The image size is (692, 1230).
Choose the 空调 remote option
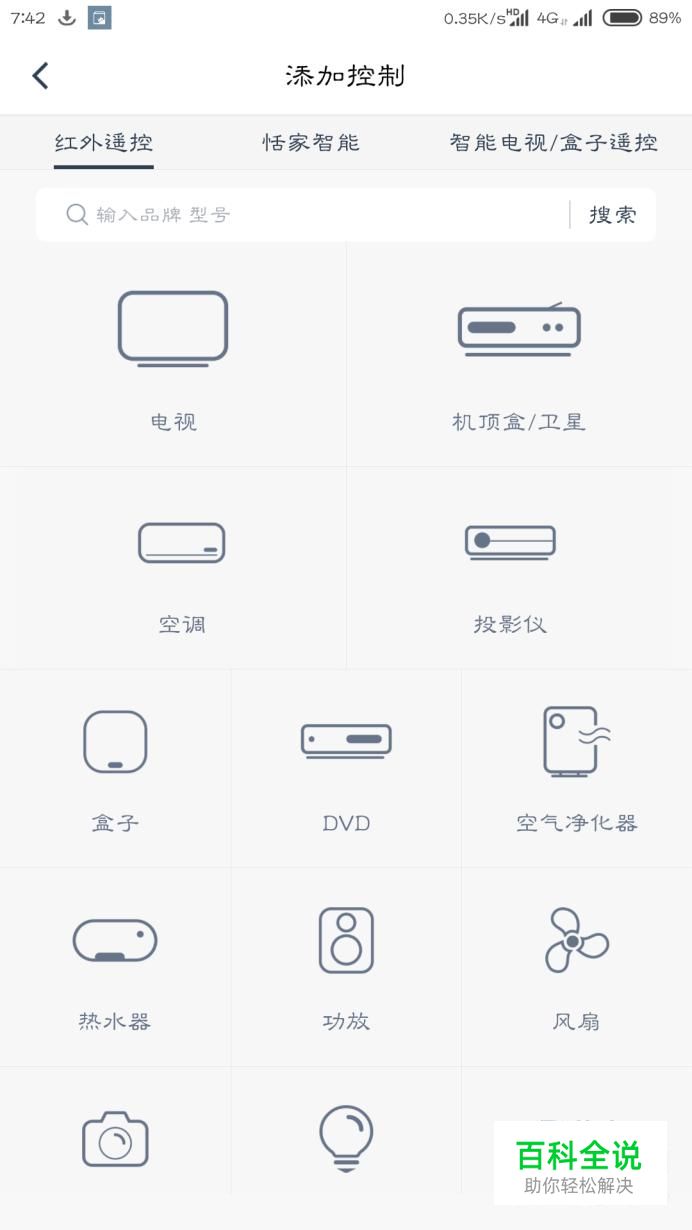coord(173,568)
